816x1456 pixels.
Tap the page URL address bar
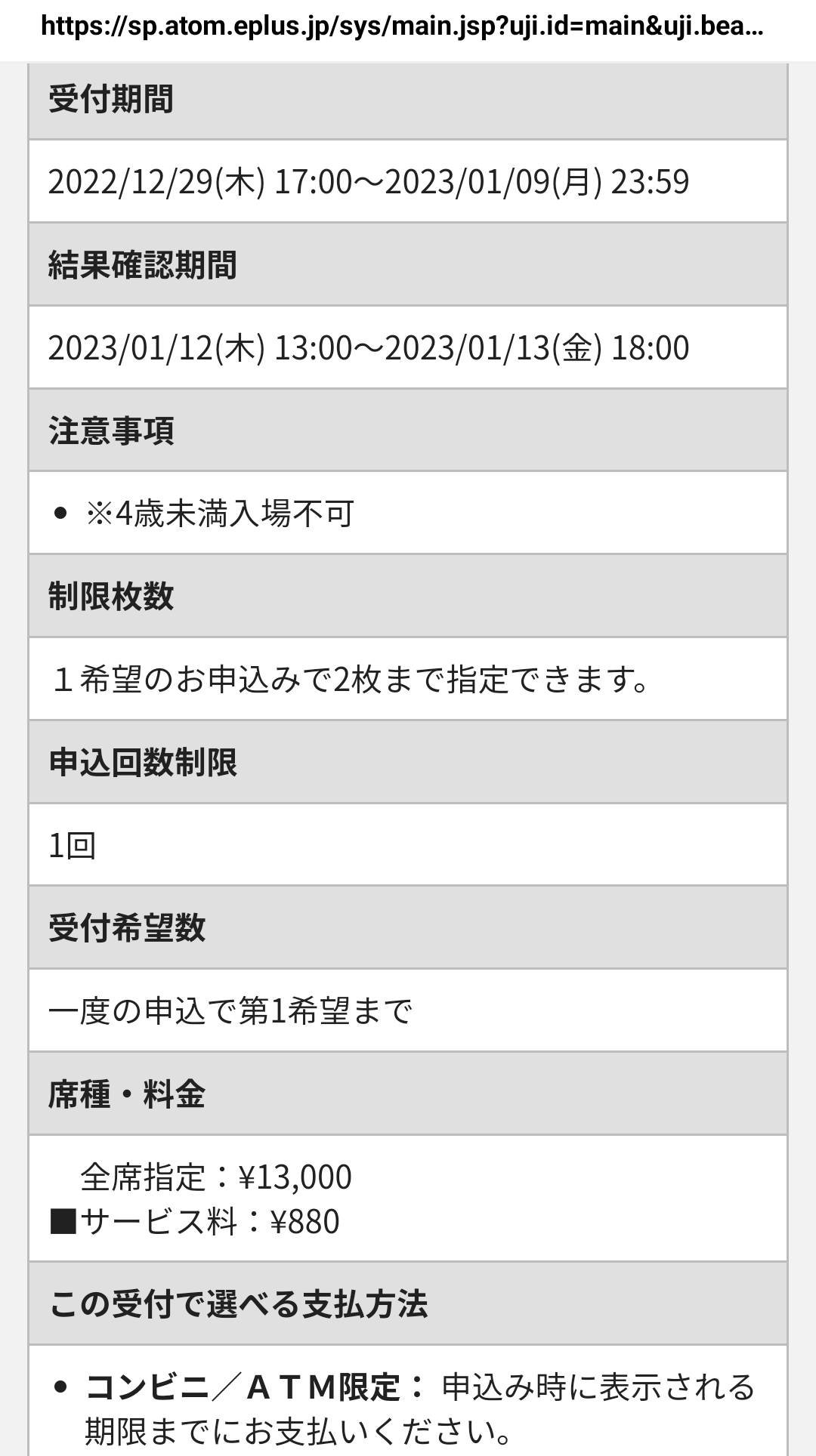[402, 27]
